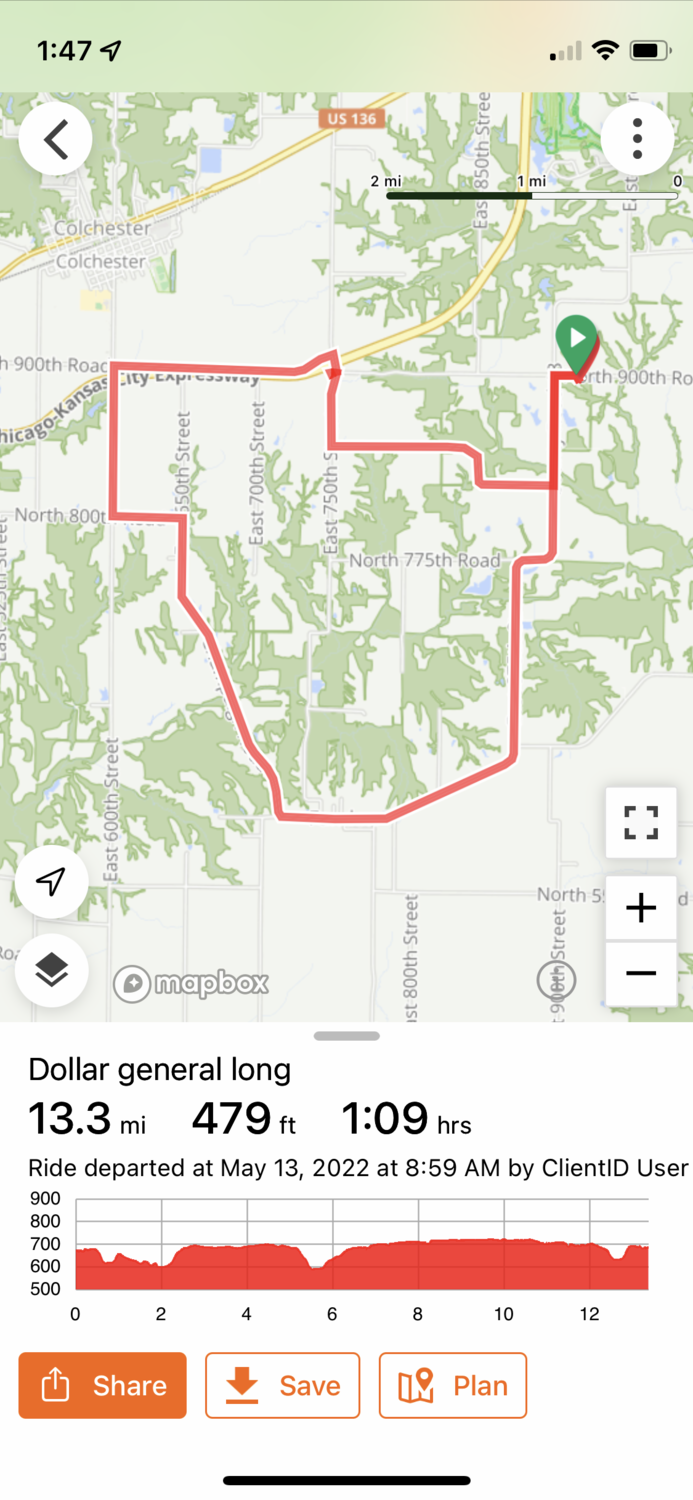The image size is (693, 1500).
Task: Expand the map to fullscreen
Action: pos(640,823)
